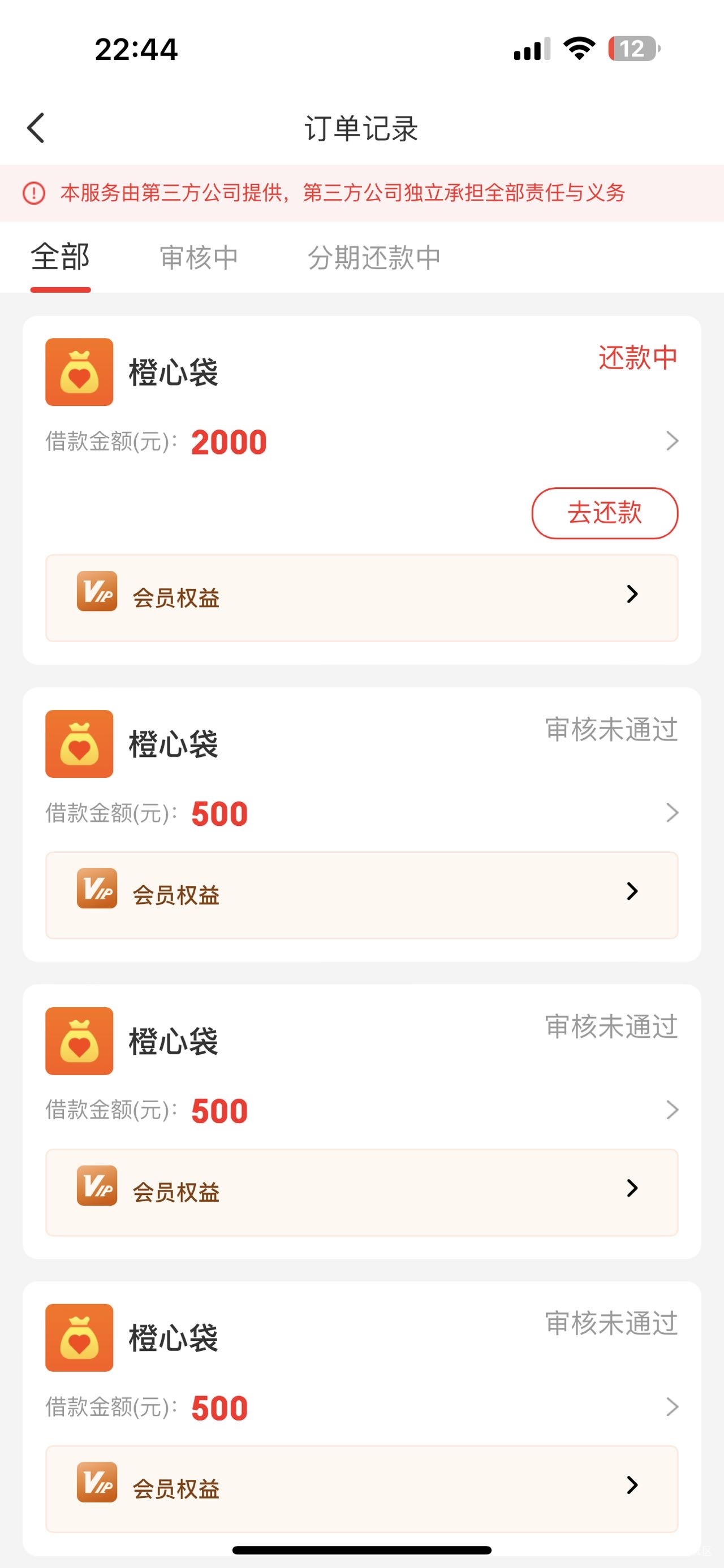
Task: Tap the 去还款 button
Action: point(604,513)
